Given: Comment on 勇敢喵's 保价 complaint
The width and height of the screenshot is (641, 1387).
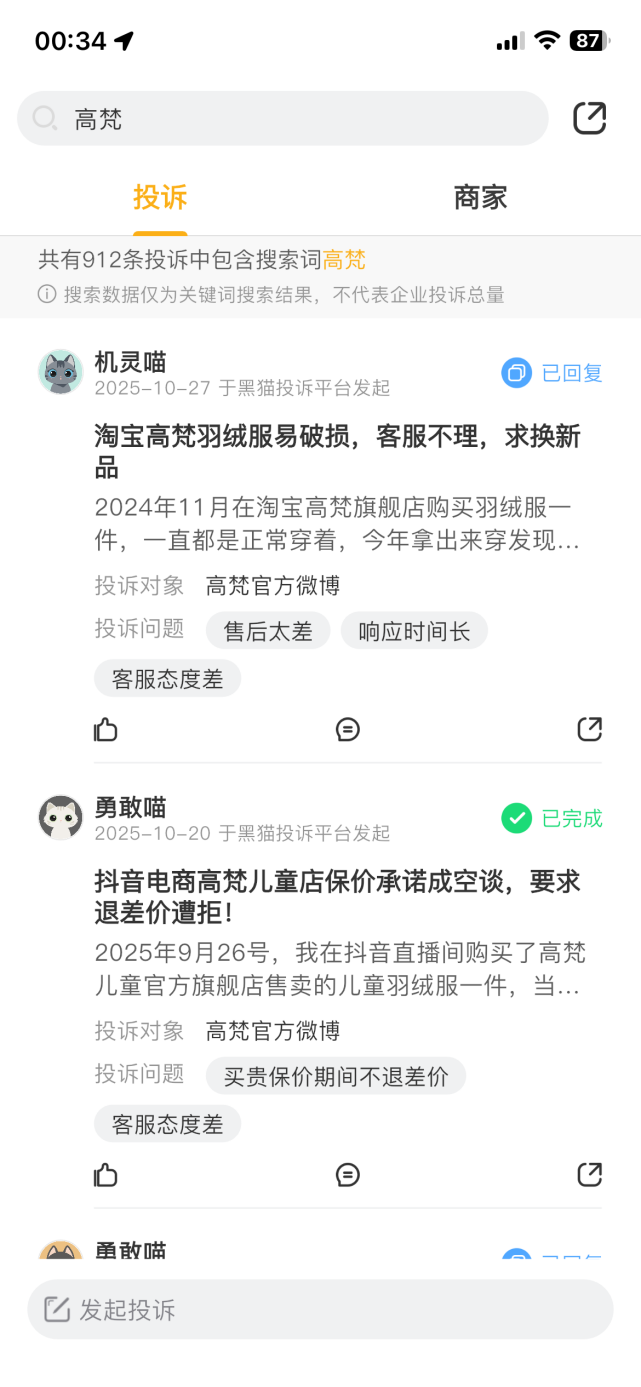Looking at the screenshot, I should pyautogui.click(x=347, y=1175).
